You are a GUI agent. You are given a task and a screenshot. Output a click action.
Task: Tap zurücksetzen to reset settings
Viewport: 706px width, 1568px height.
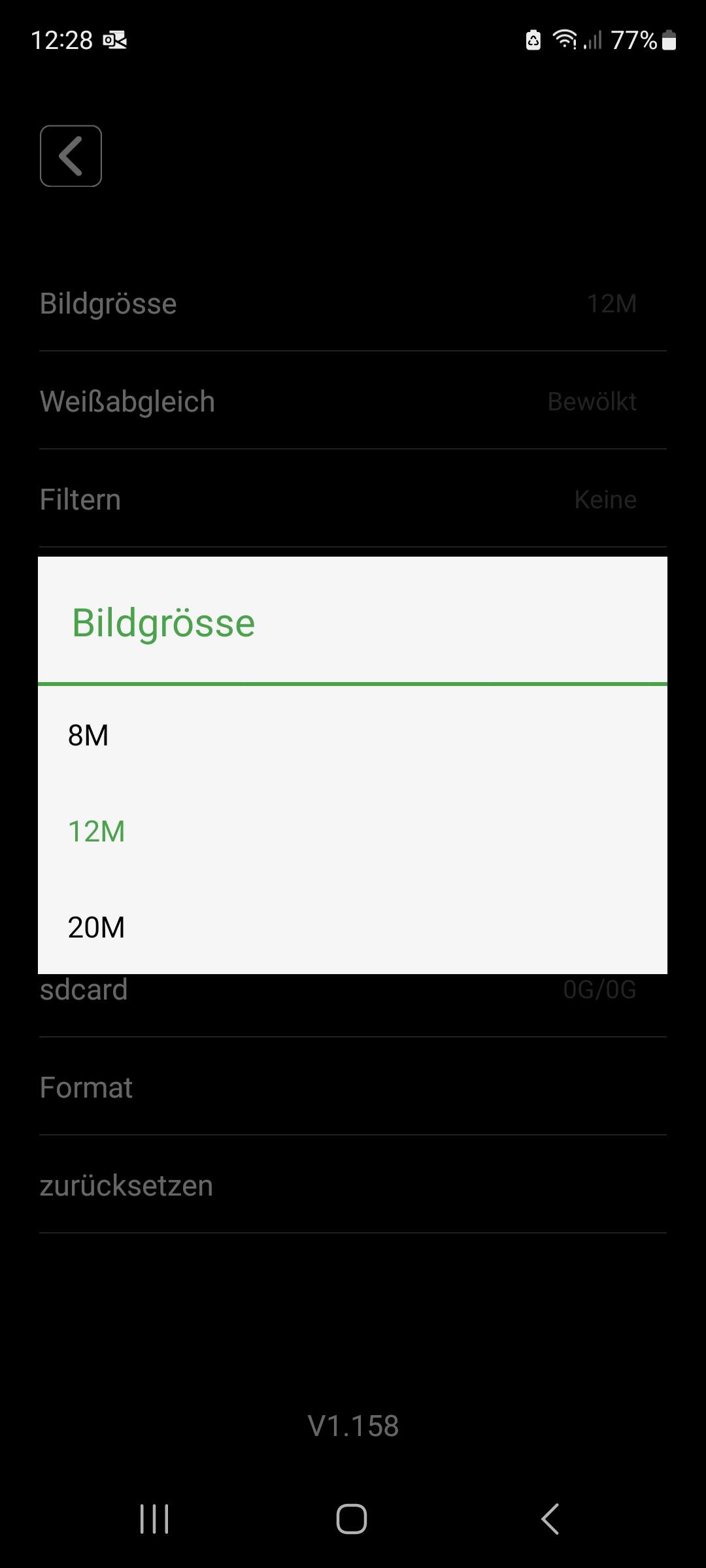353,1186
